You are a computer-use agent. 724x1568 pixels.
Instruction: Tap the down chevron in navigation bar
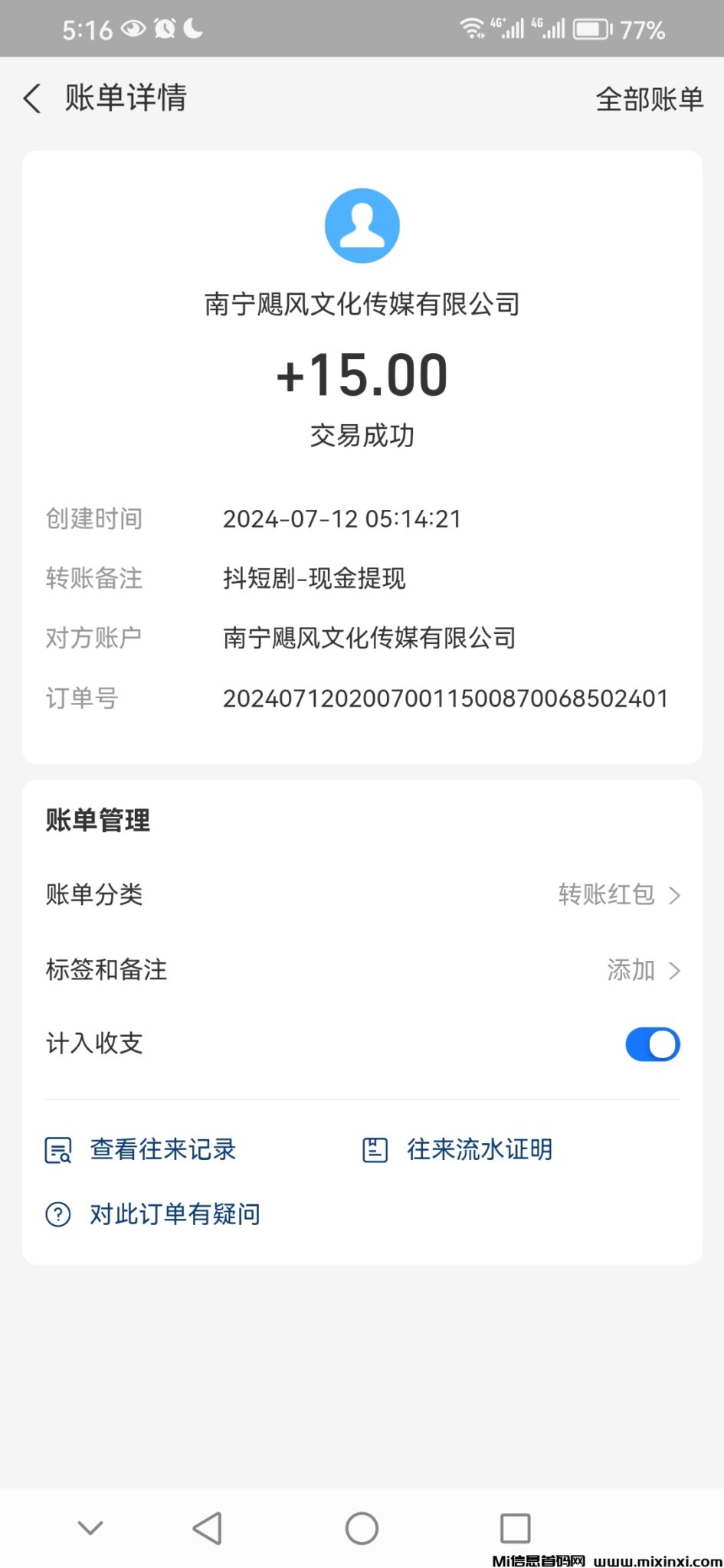tap(90, 1528)
